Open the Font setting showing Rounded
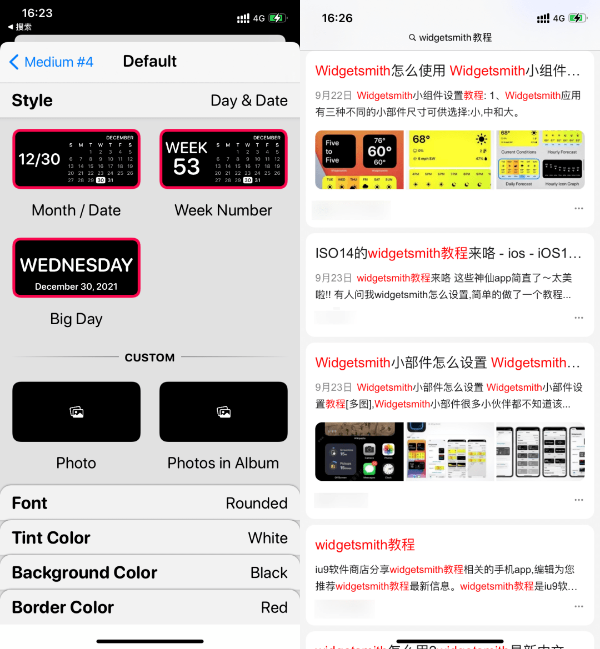Screen dimensions: 600x649 [x=150, y=503]
